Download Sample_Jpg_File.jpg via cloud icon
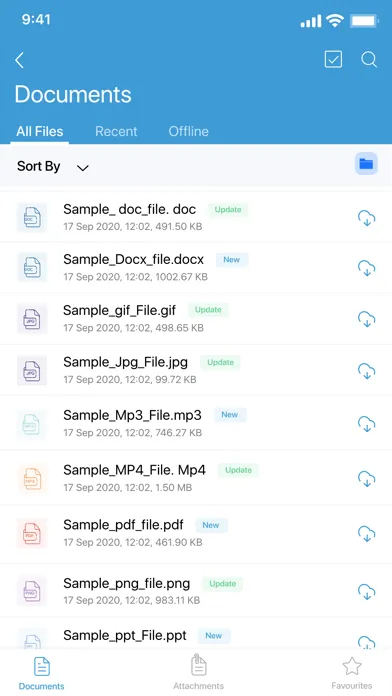Viewport: 392px width, 696px height. tap(367, 371)
